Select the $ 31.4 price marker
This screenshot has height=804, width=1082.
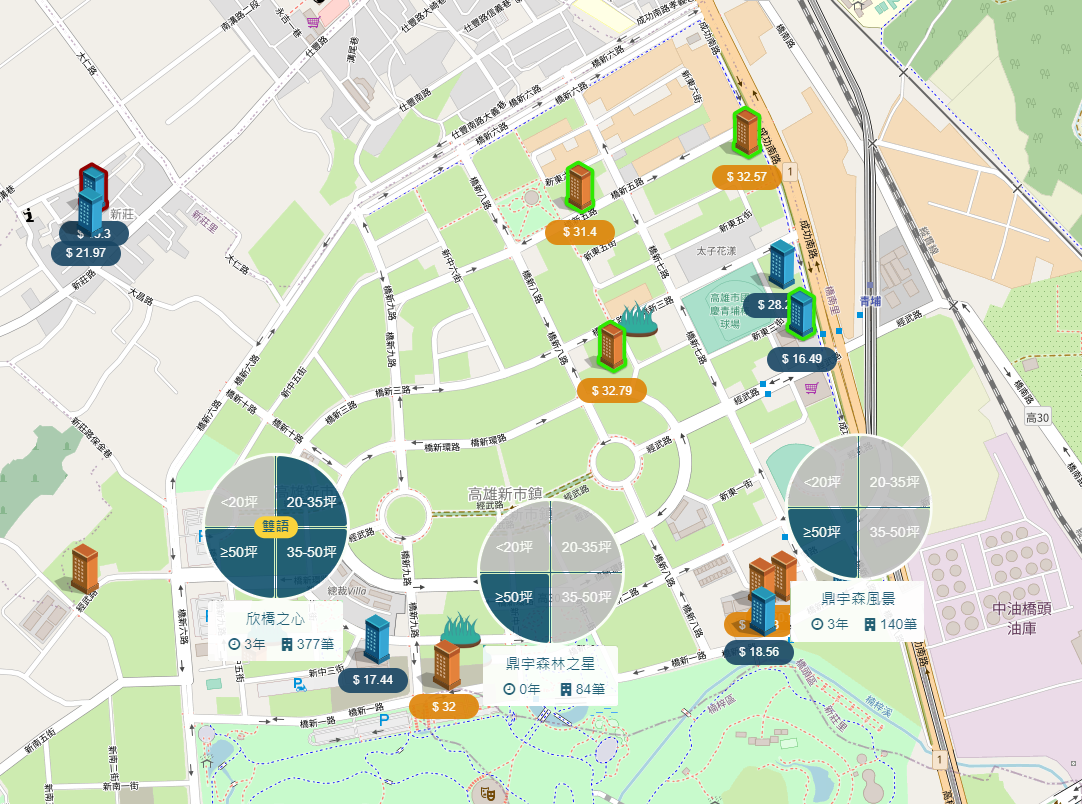(x=580, y=232)
